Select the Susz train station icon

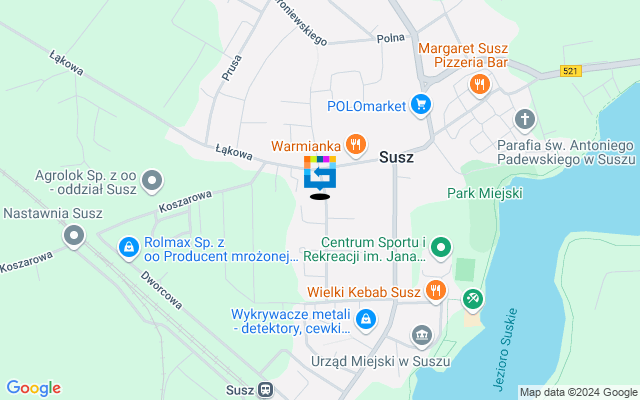[266, 390]
